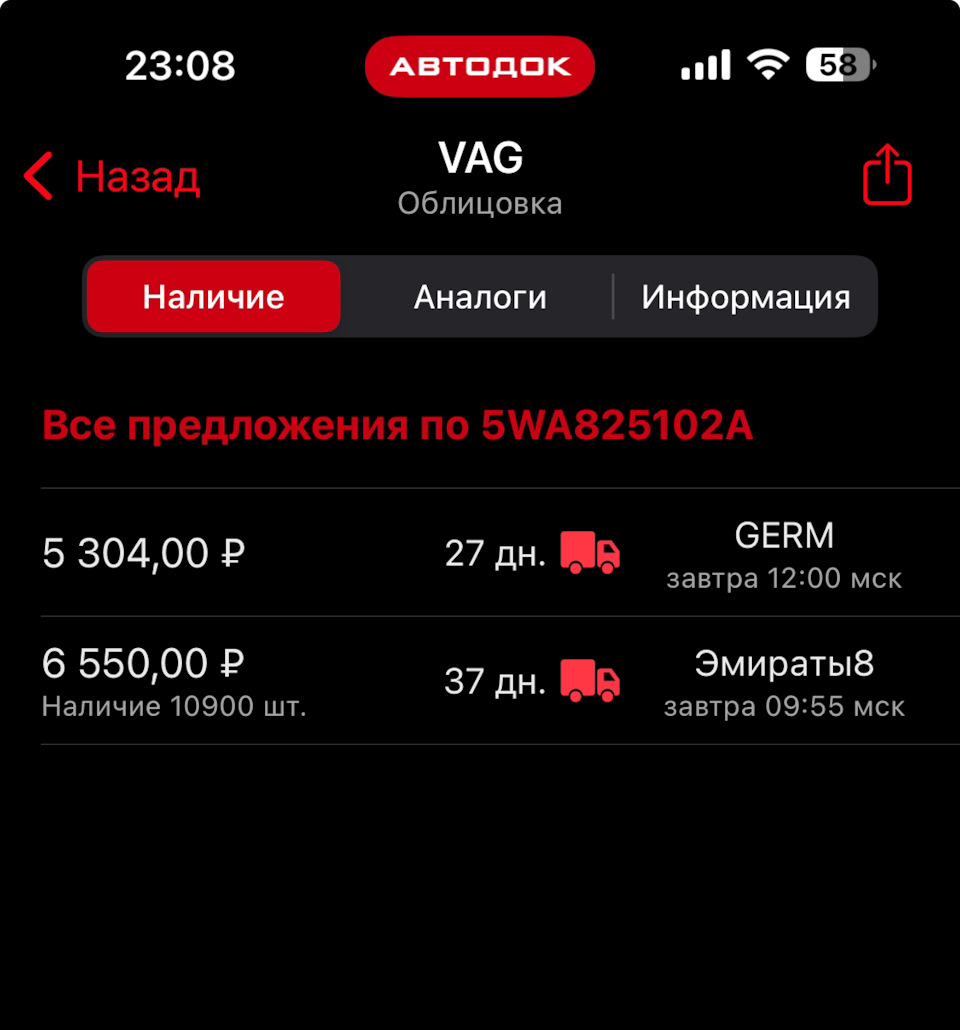Open the Автодок app logo at top
This screenshot has height=1030, width=960.
[479, 66]
